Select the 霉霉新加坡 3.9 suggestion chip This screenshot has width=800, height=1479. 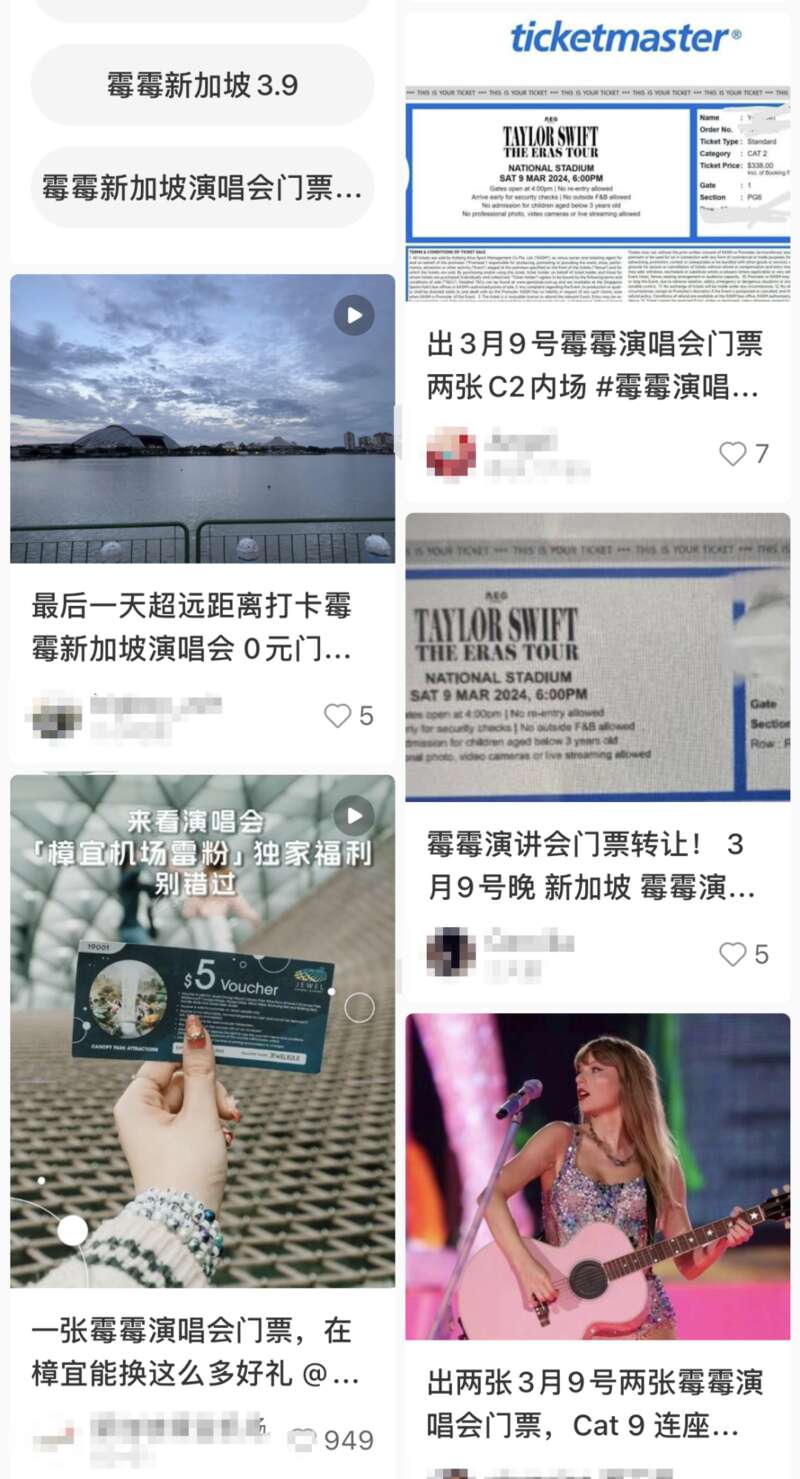tap(202, 85)
